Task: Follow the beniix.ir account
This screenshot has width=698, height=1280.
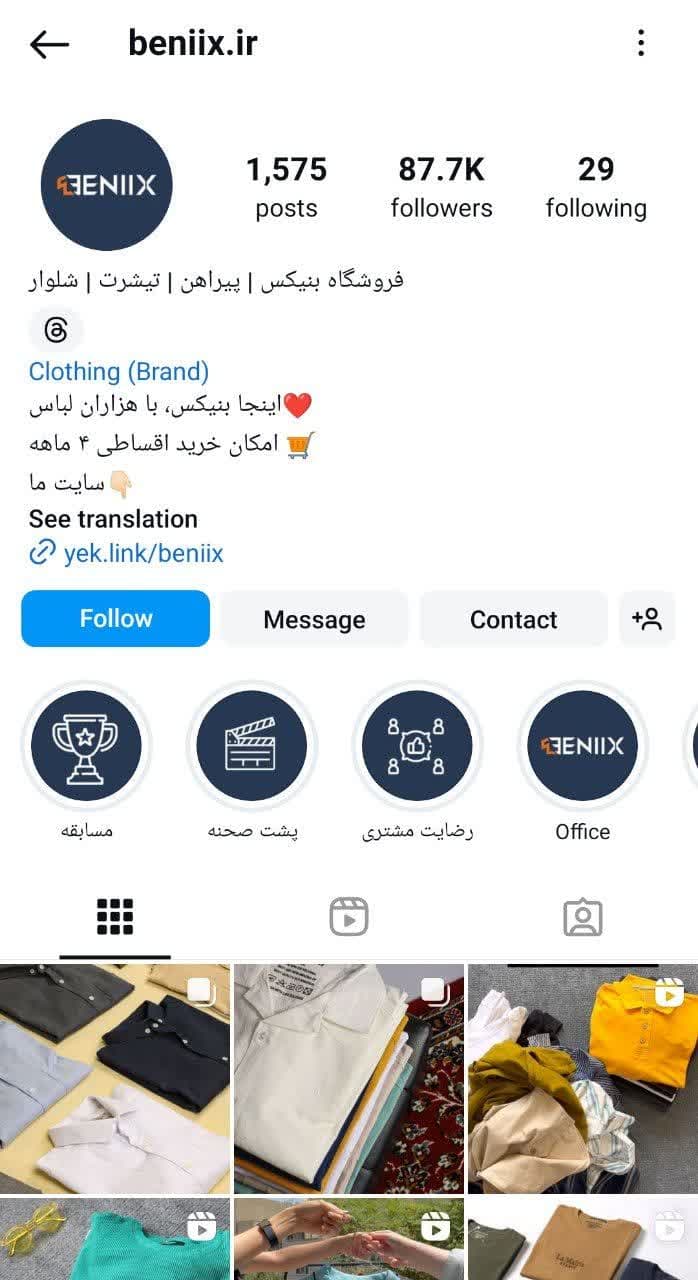Action: click(x=116, y=619)
